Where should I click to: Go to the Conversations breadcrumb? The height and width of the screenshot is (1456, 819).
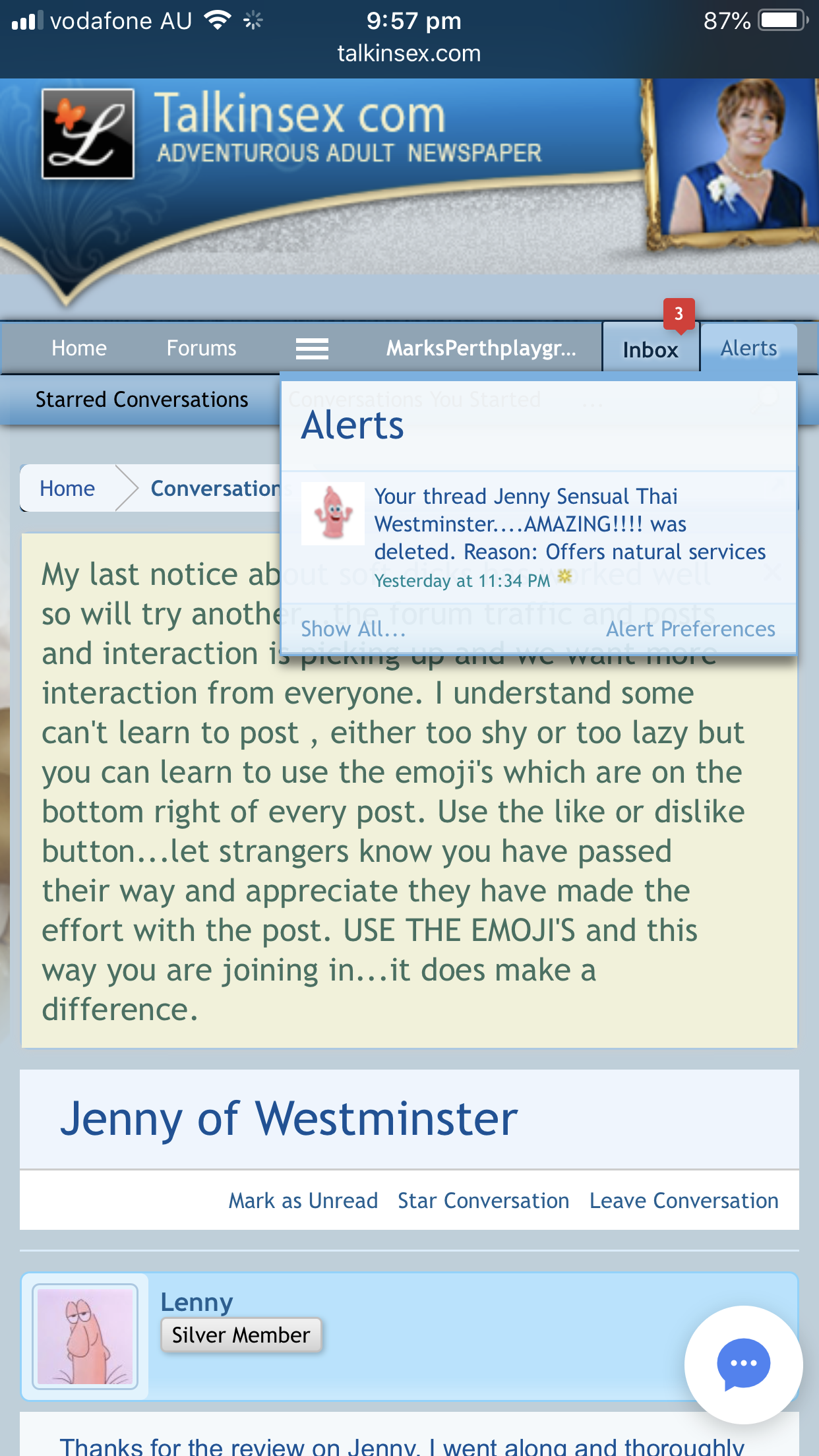point(215,489)
